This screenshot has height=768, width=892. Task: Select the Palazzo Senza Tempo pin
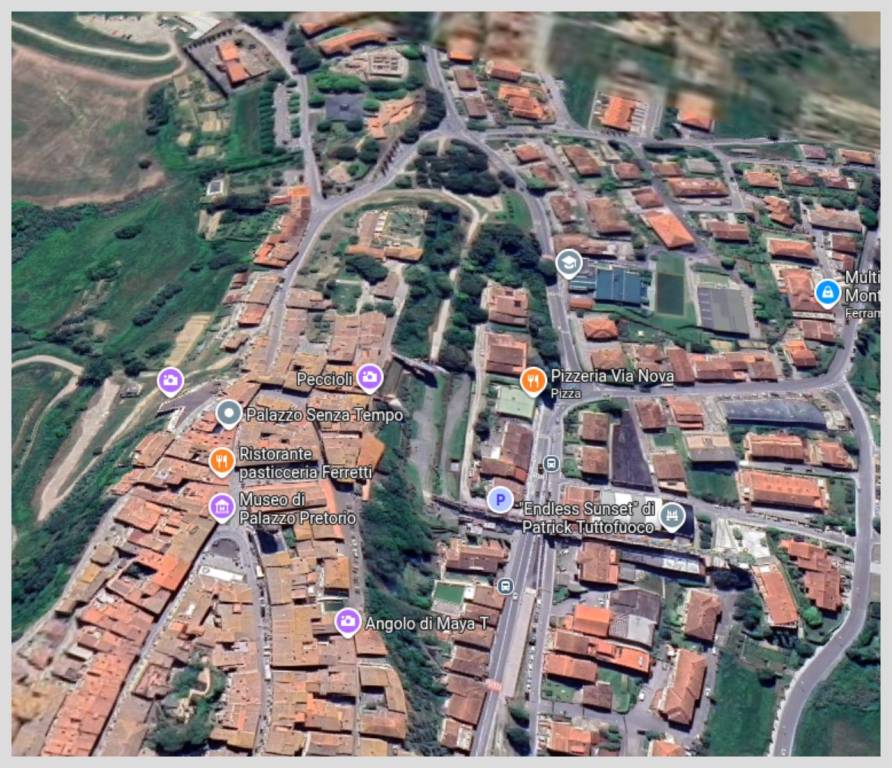[x=229, y=412]
